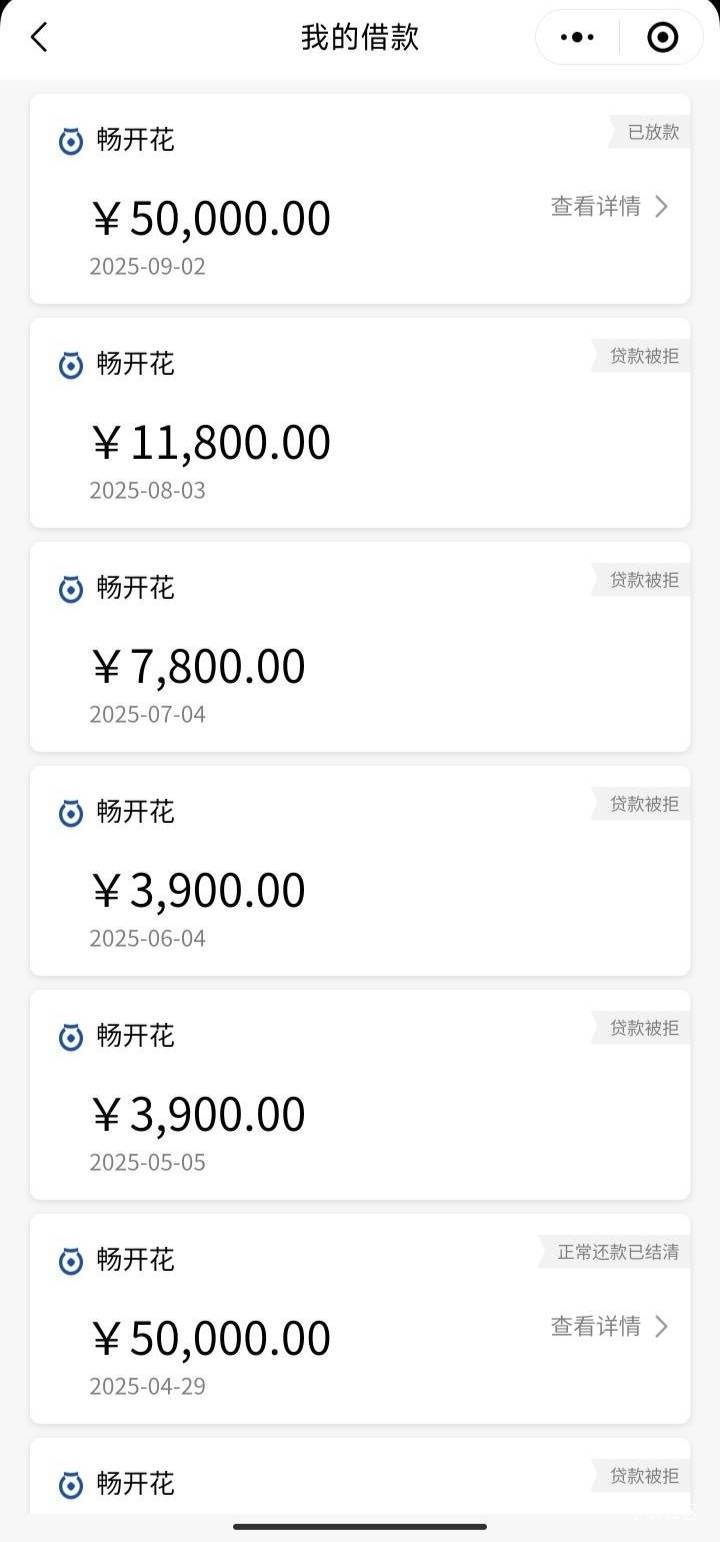Close the mini program with the circle button

[662, 38]
